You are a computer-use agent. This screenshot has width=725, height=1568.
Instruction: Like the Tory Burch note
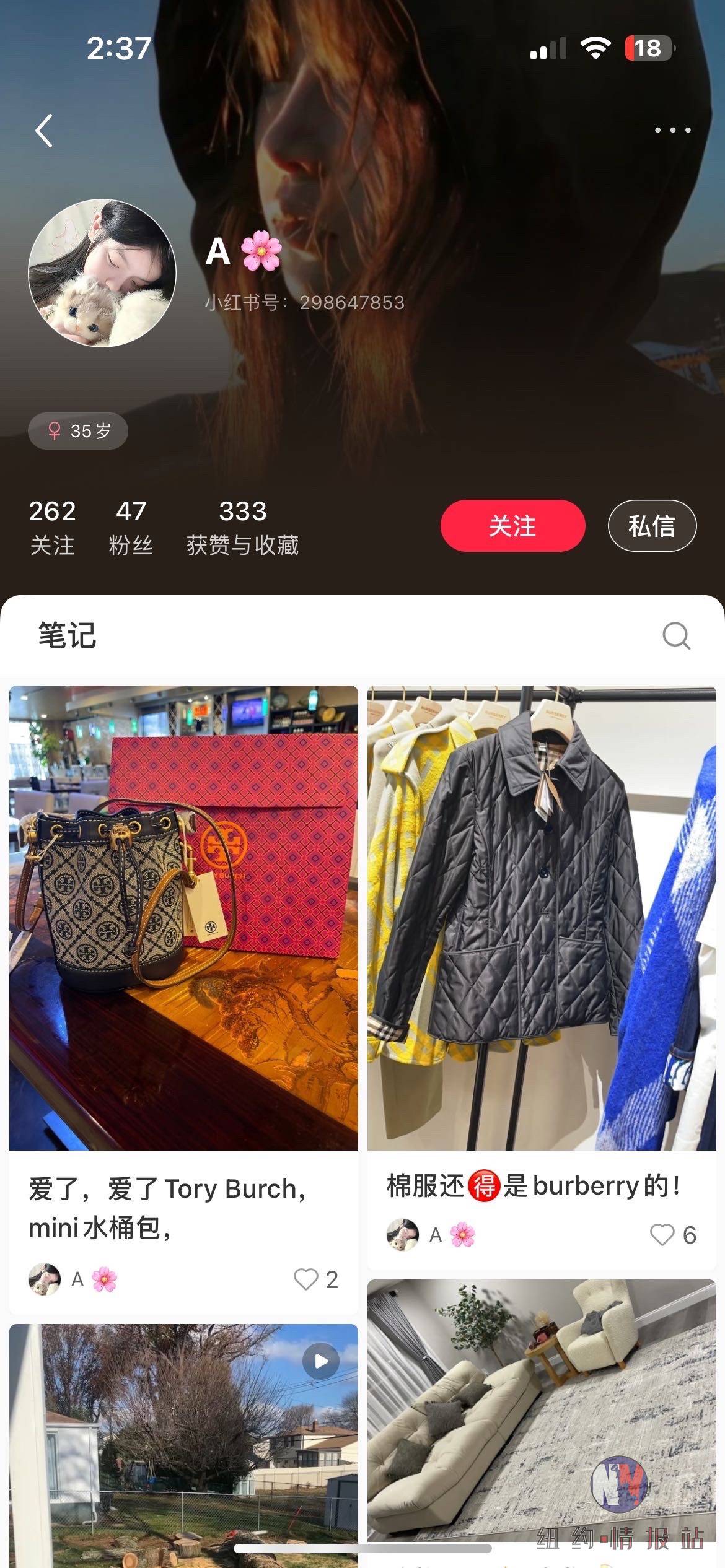point(306,1279)
